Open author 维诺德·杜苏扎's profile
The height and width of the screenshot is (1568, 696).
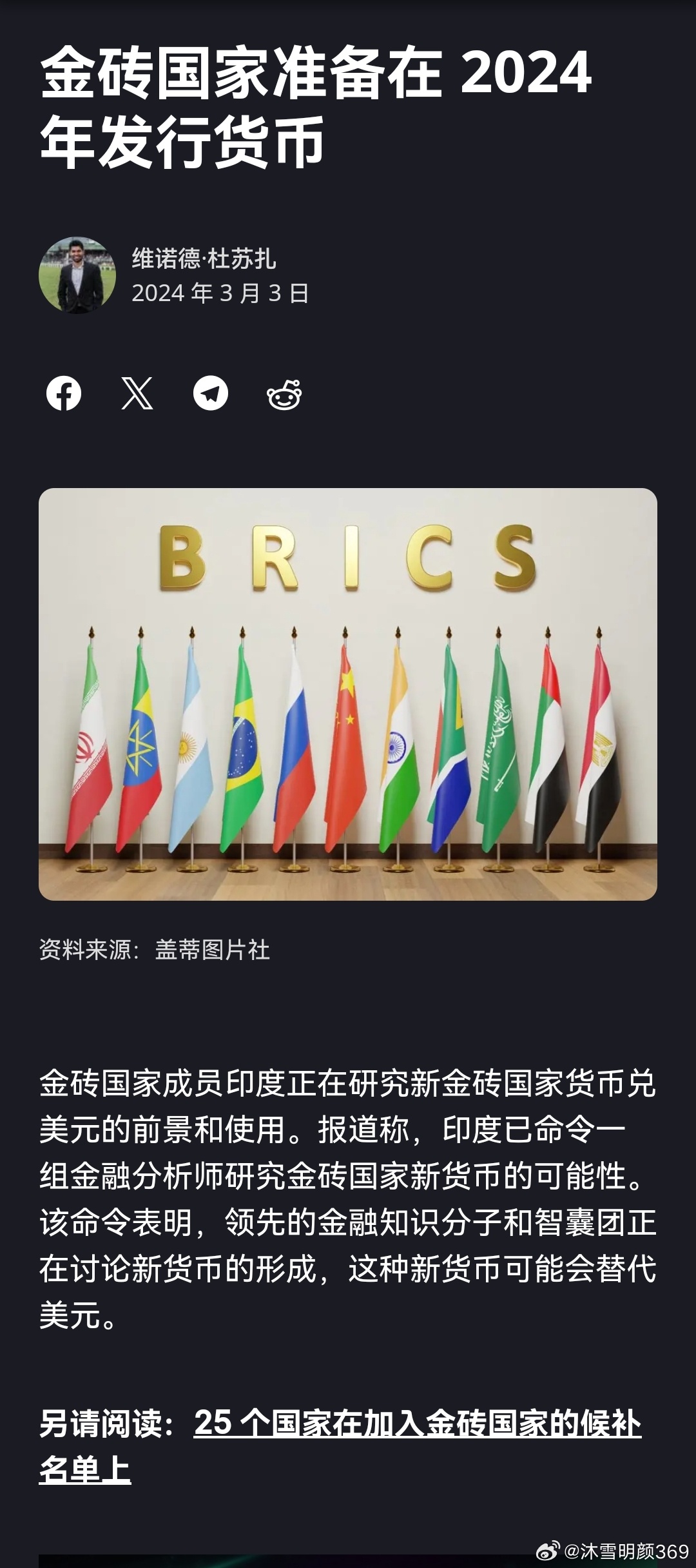204,259
